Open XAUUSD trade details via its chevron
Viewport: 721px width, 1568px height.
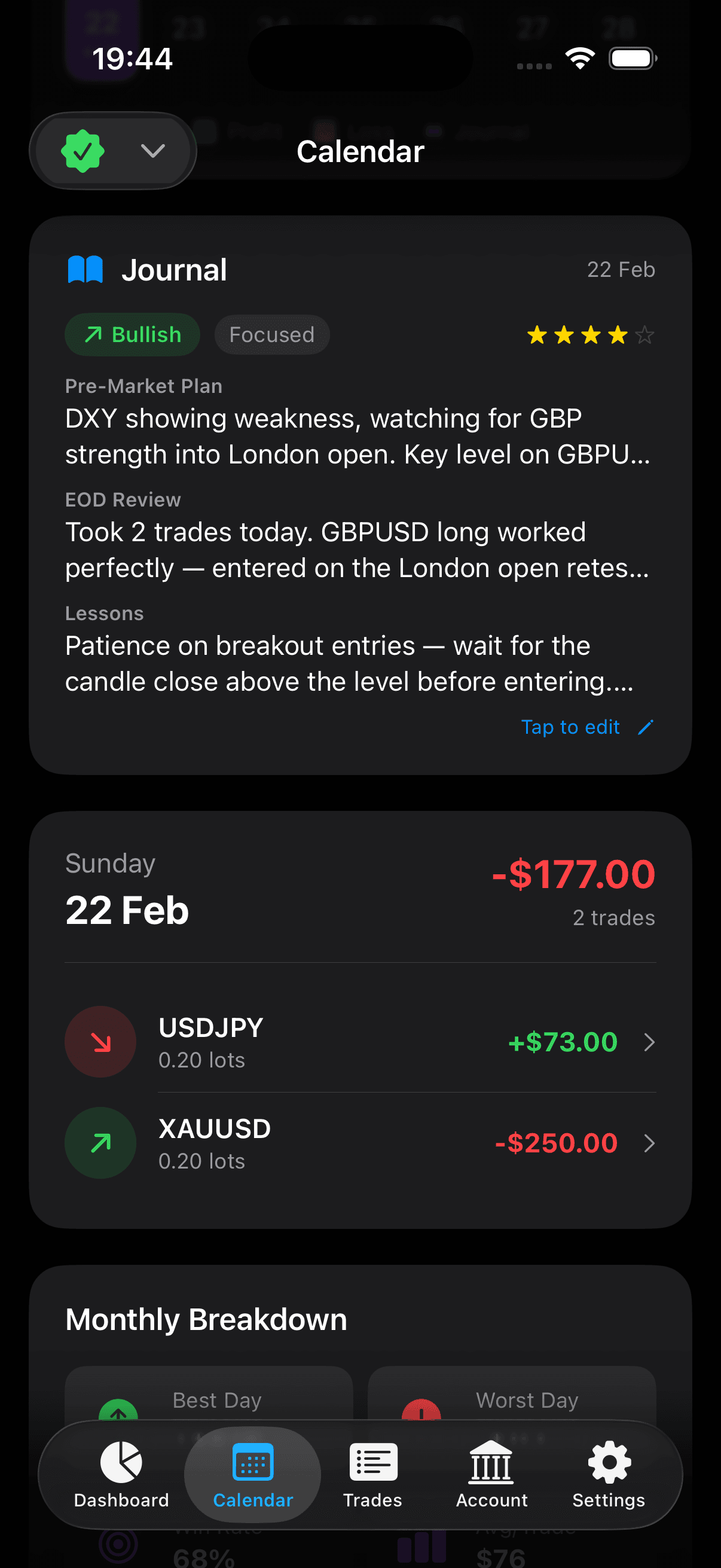[650, 1143]
